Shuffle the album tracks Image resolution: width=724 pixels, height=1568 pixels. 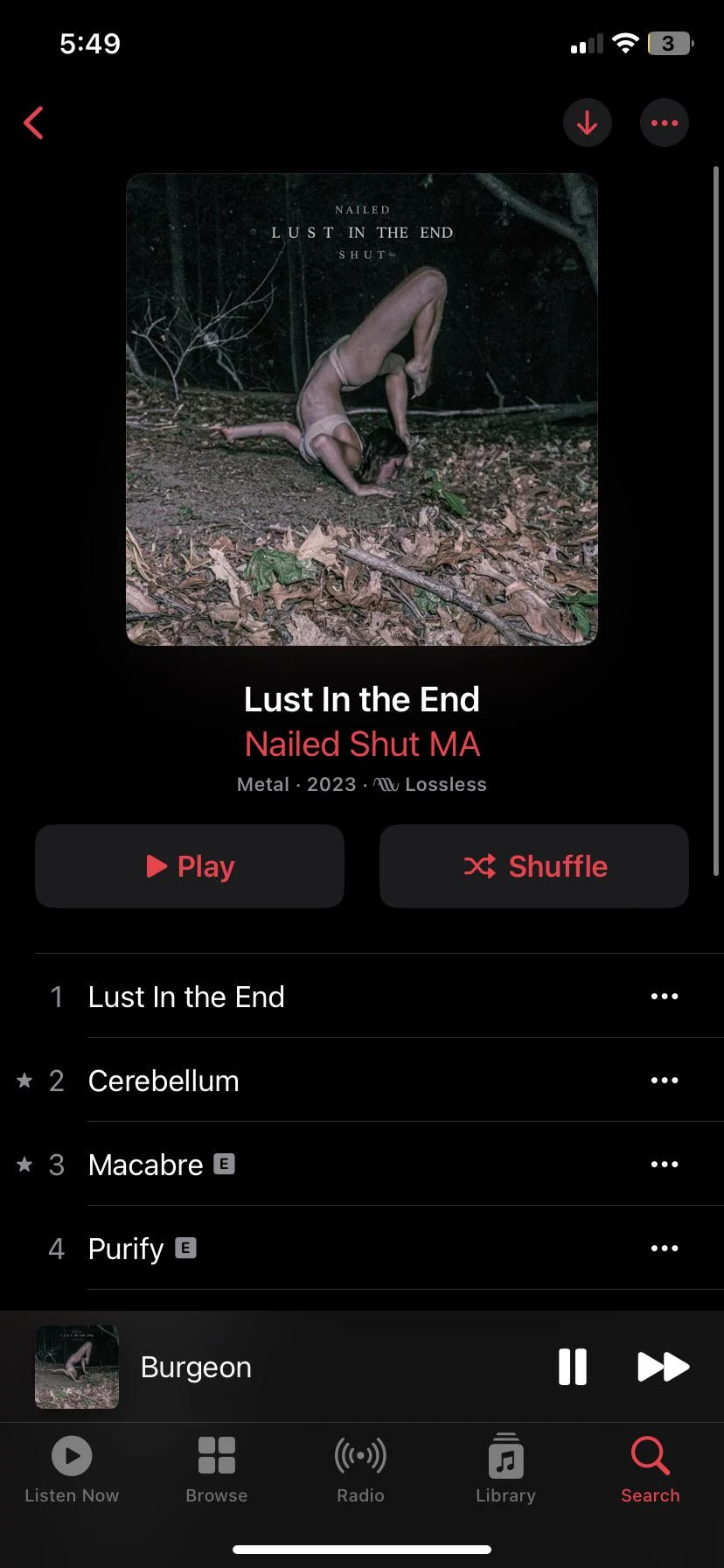pyautogui.click(x=533, y=866)
